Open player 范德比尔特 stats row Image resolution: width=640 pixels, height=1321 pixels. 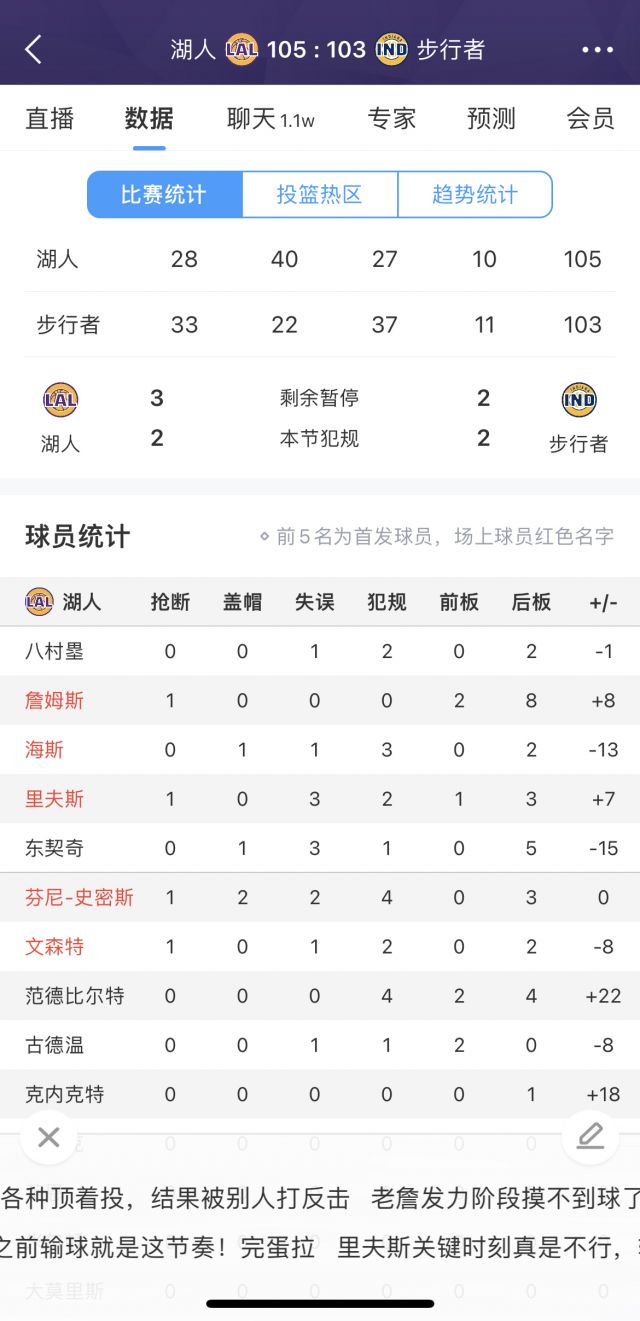pyautogui.click(x=320, y=996)
